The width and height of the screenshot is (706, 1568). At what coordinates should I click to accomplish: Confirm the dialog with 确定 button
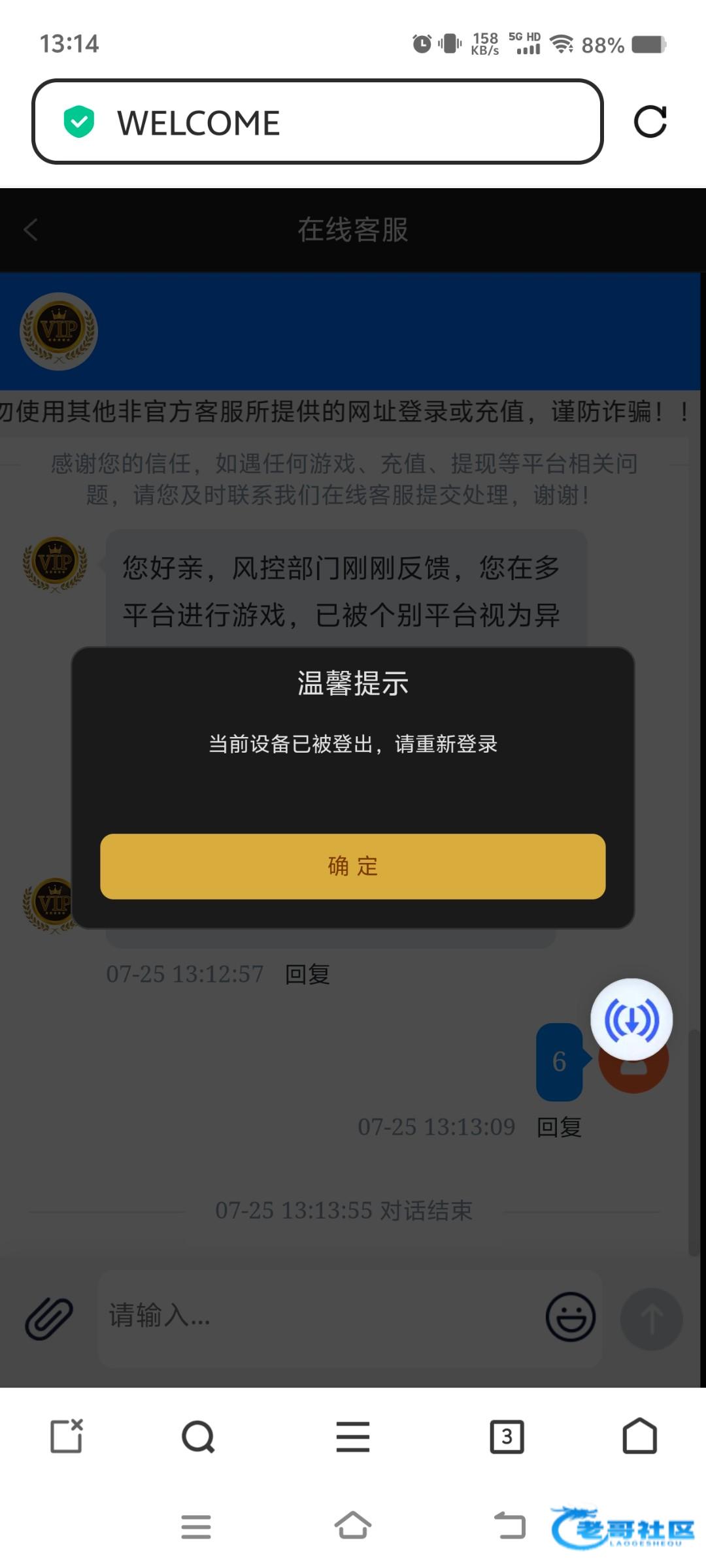click(x=352, y=866)
